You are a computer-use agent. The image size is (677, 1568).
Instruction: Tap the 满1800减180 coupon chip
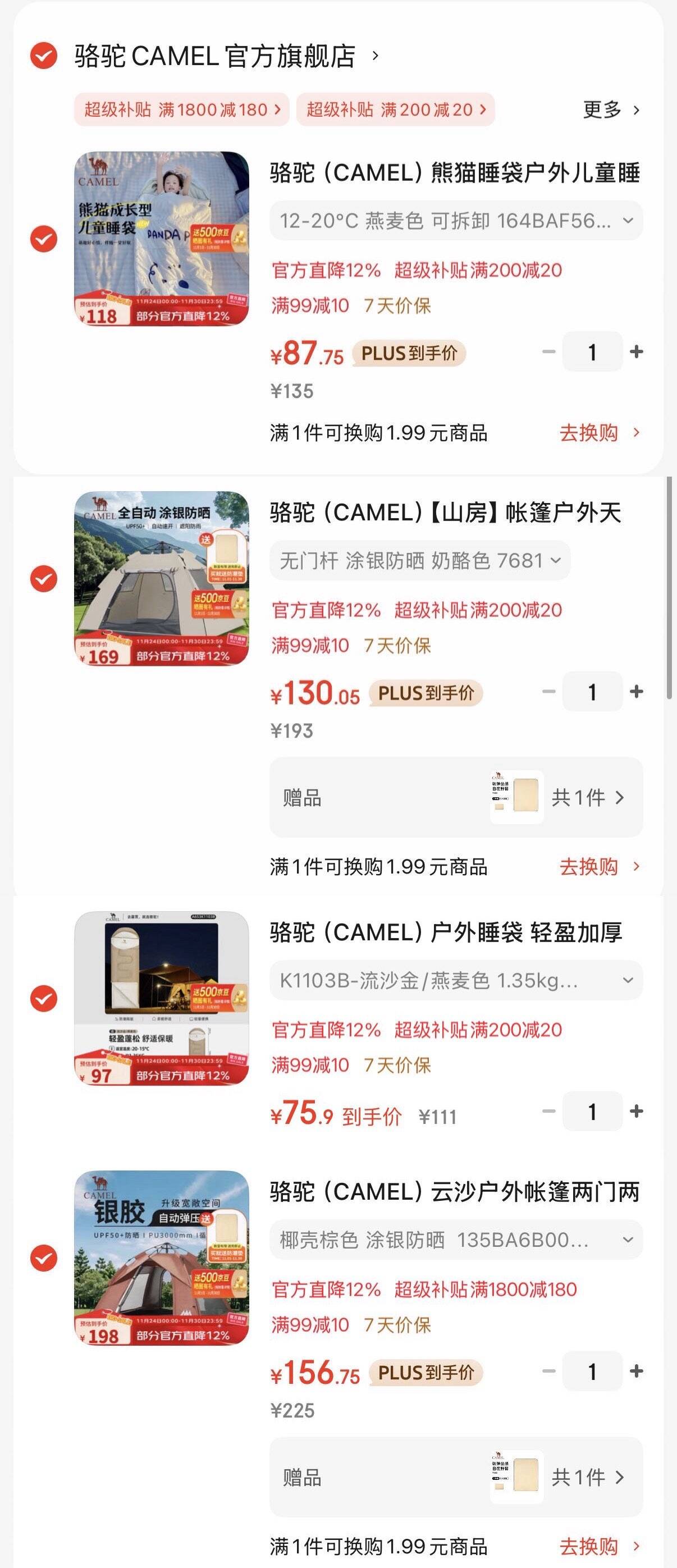181,109
